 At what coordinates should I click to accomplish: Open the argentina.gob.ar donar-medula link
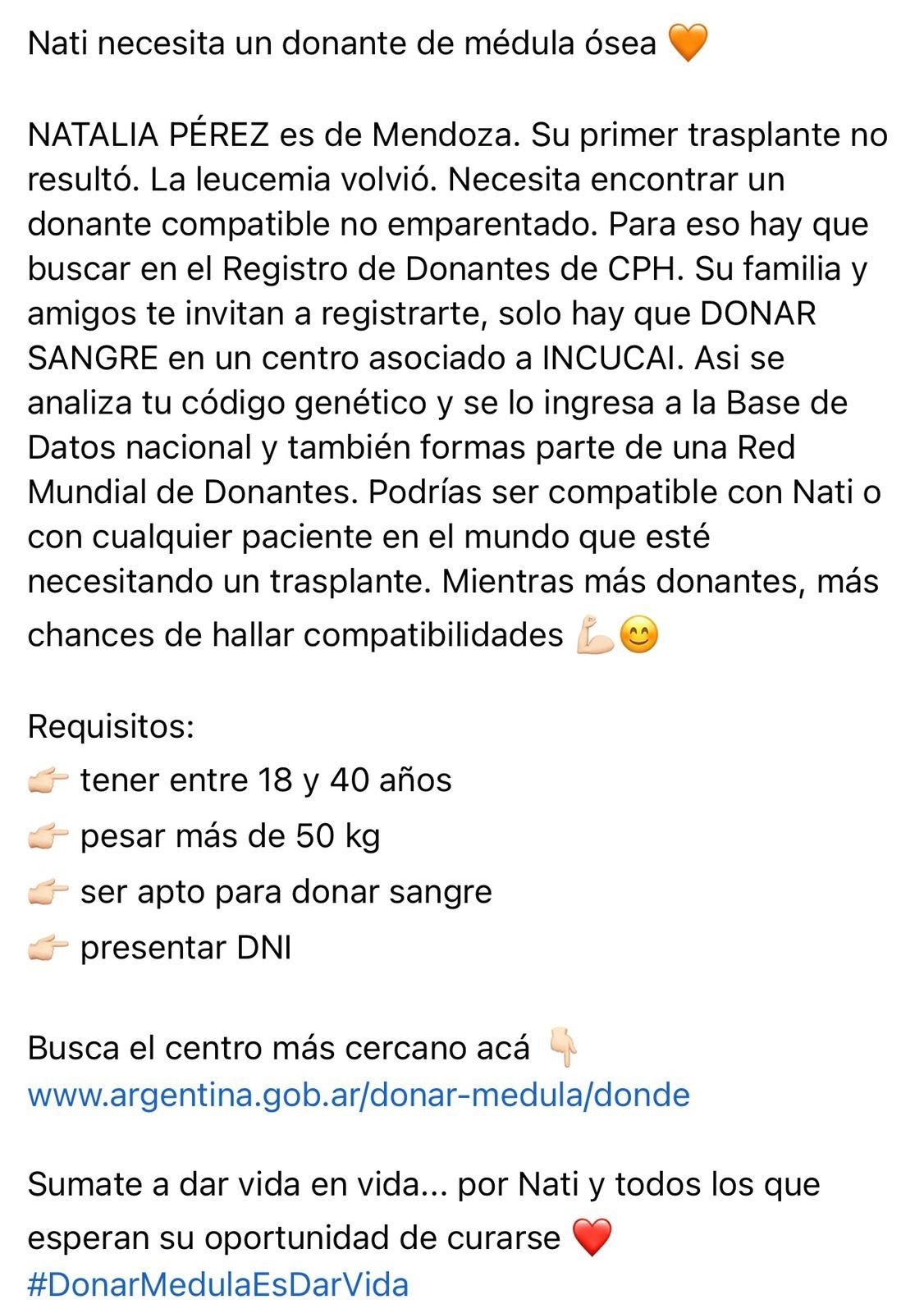point(359,1095)
